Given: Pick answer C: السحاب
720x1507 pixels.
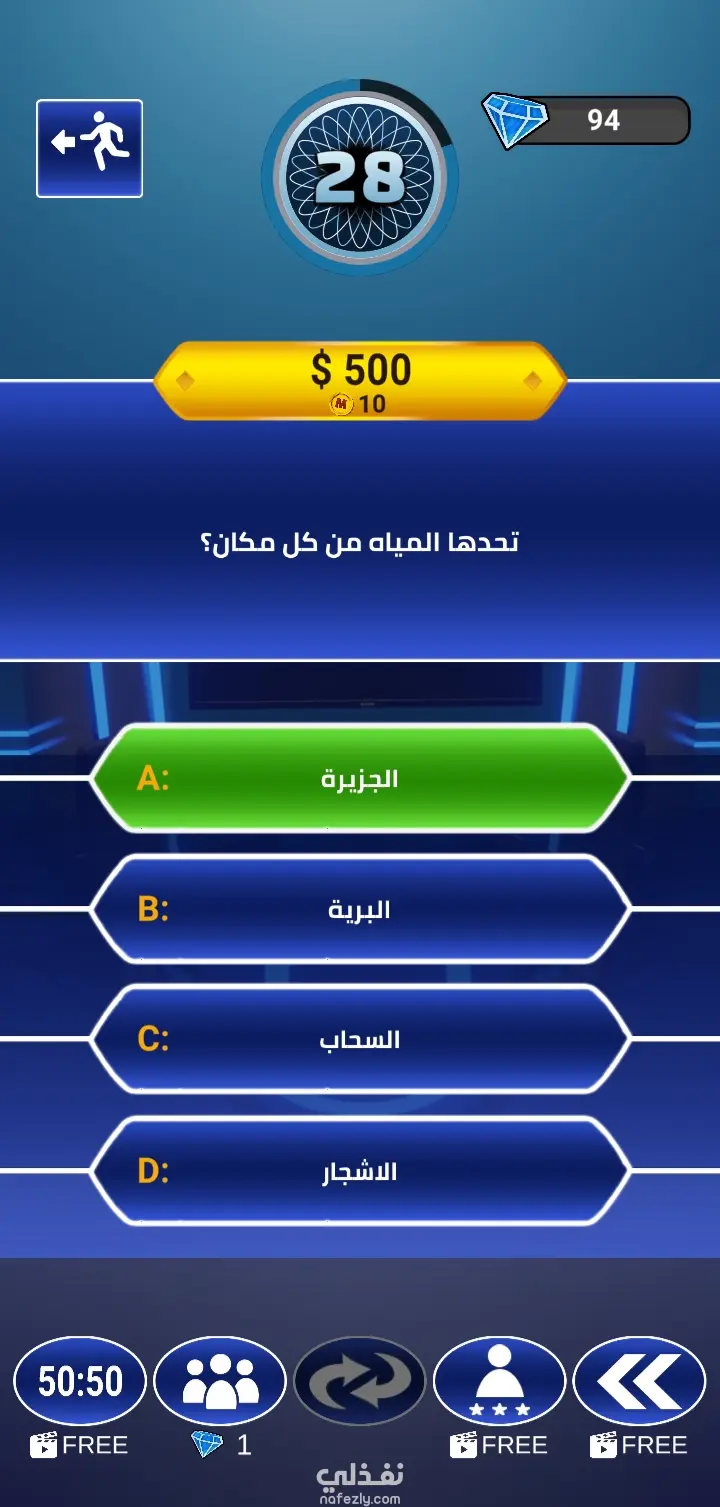Looking at the screenshot, I should 360,1040.
